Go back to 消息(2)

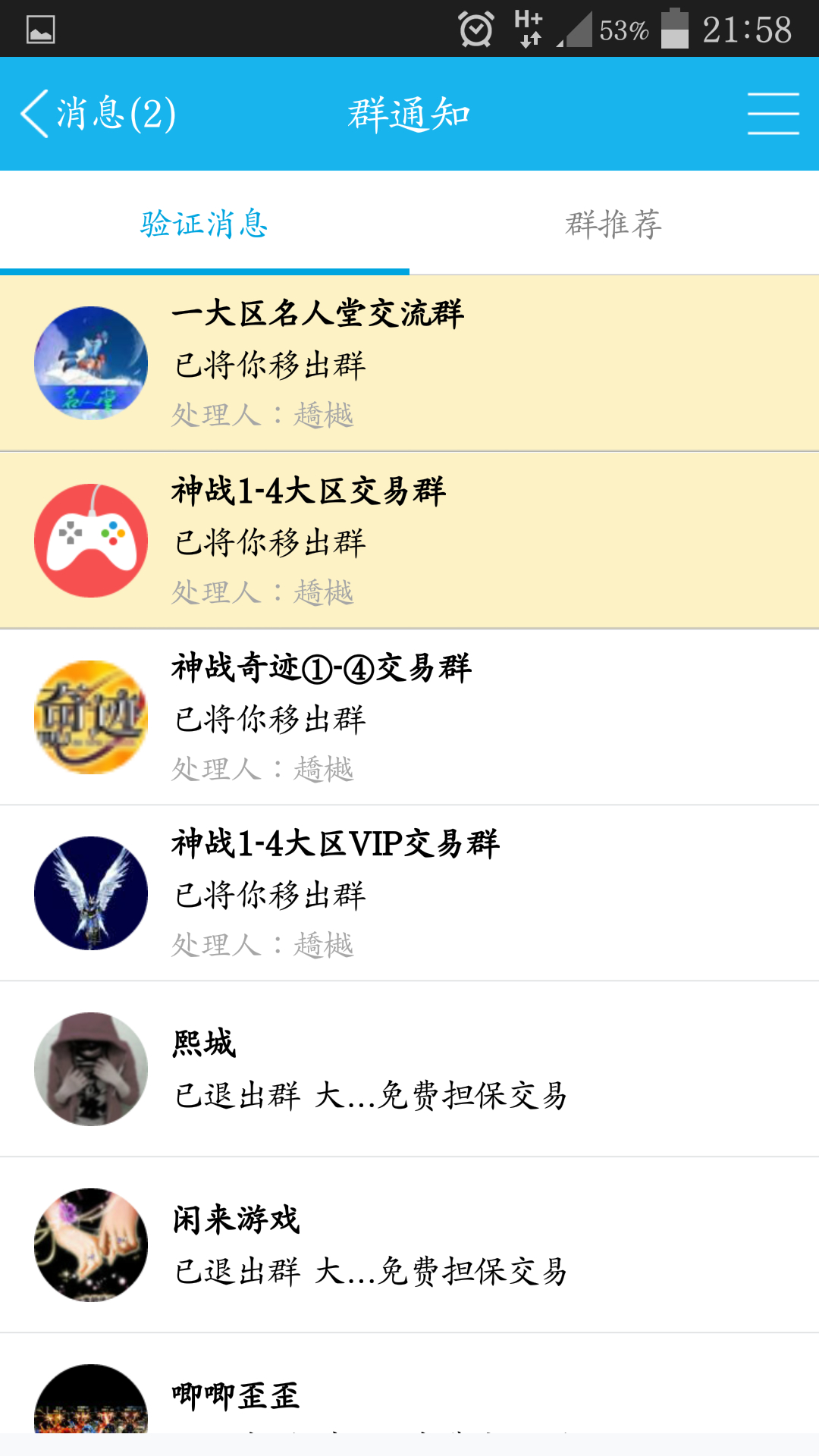pyautogui.click(x=99, y=114)
